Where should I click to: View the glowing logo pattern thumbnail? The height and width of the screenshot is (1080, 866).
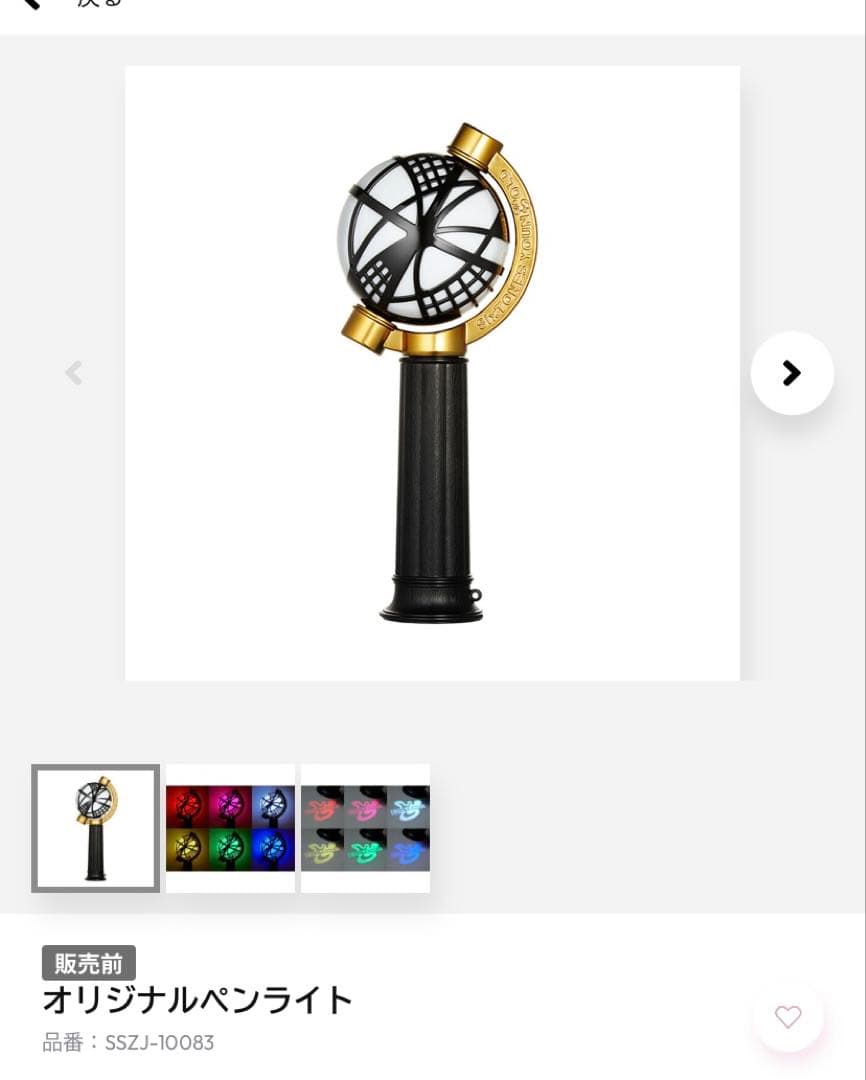point(365,828)
